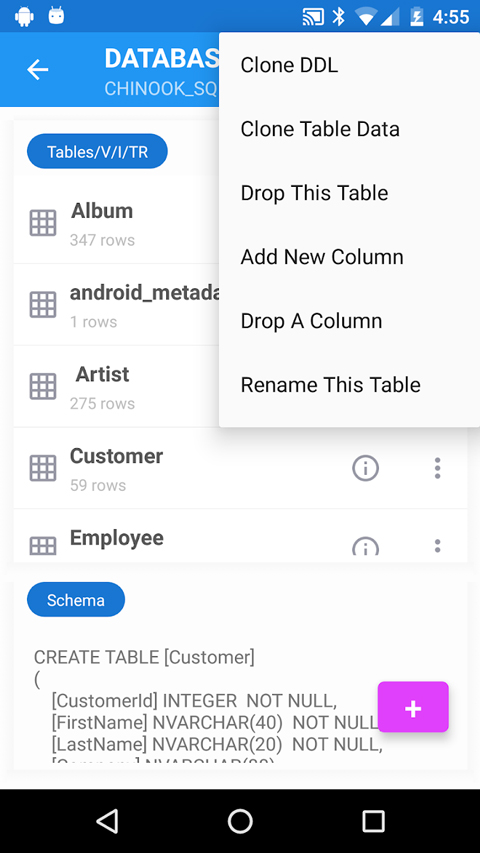Open the Customer table row
480x853 pixels.
[x=240, y=468]
